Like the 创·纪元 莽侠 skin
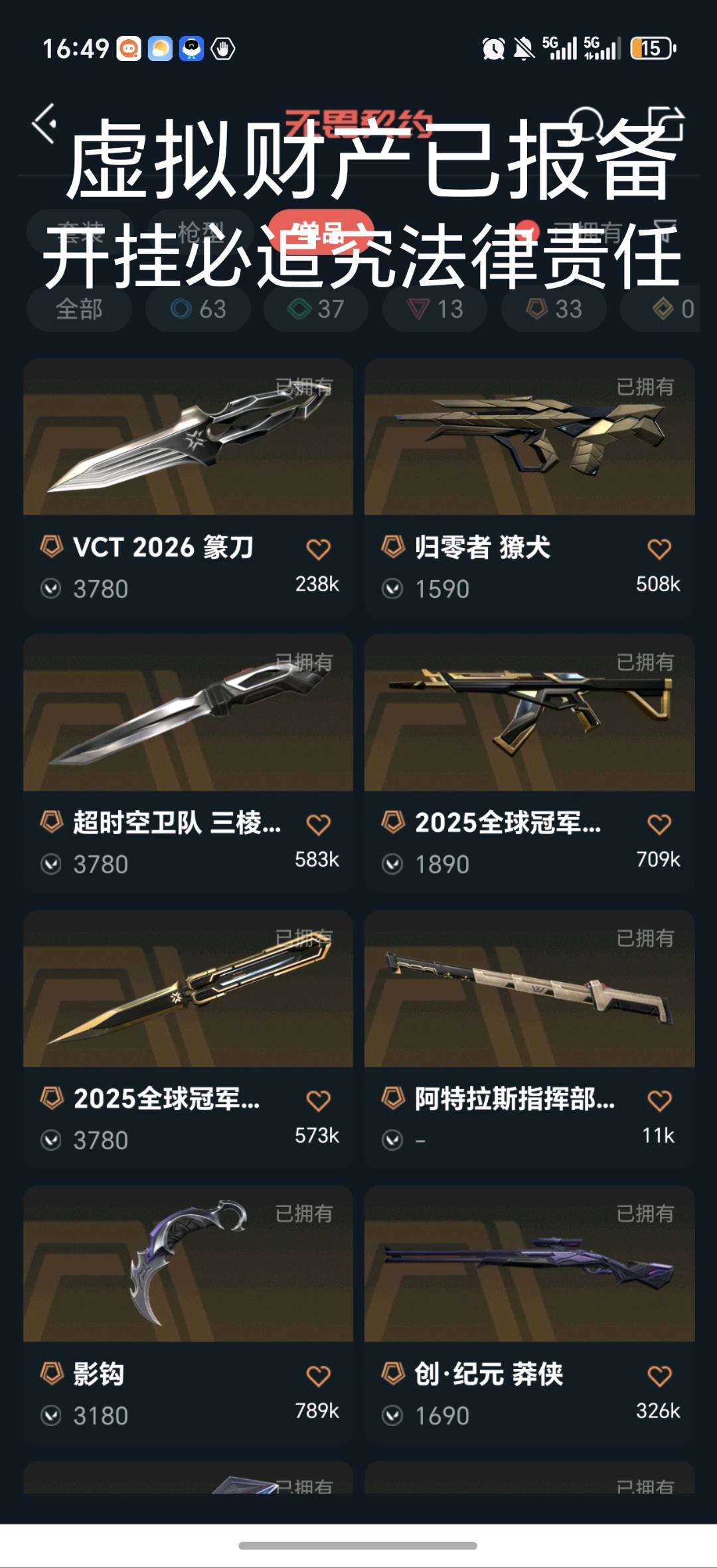This screenshot has width=717, height=1568. (659, 1376)
